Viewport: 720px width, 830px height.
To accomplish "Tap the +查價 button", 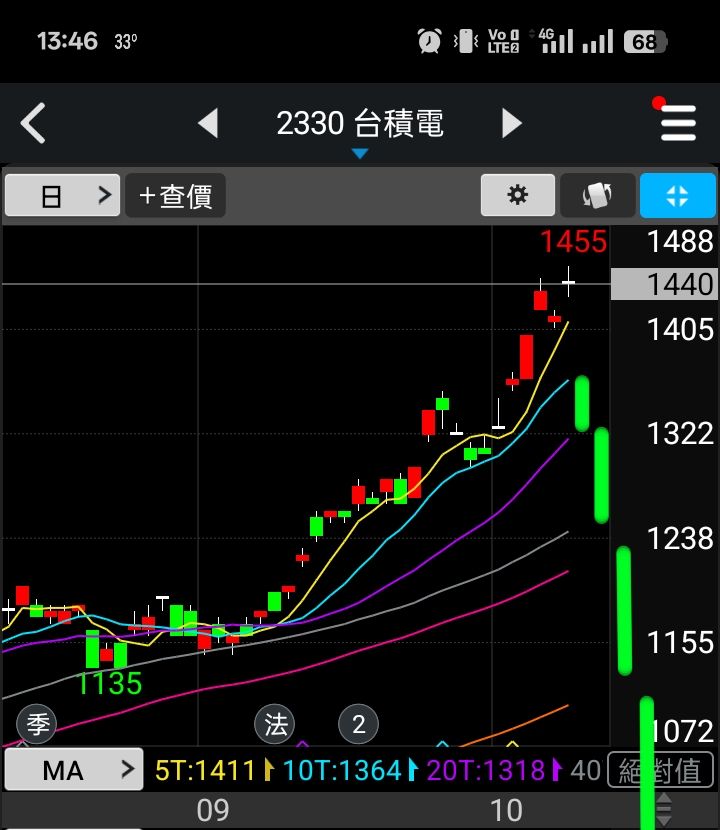I will [x=176, y=195].
